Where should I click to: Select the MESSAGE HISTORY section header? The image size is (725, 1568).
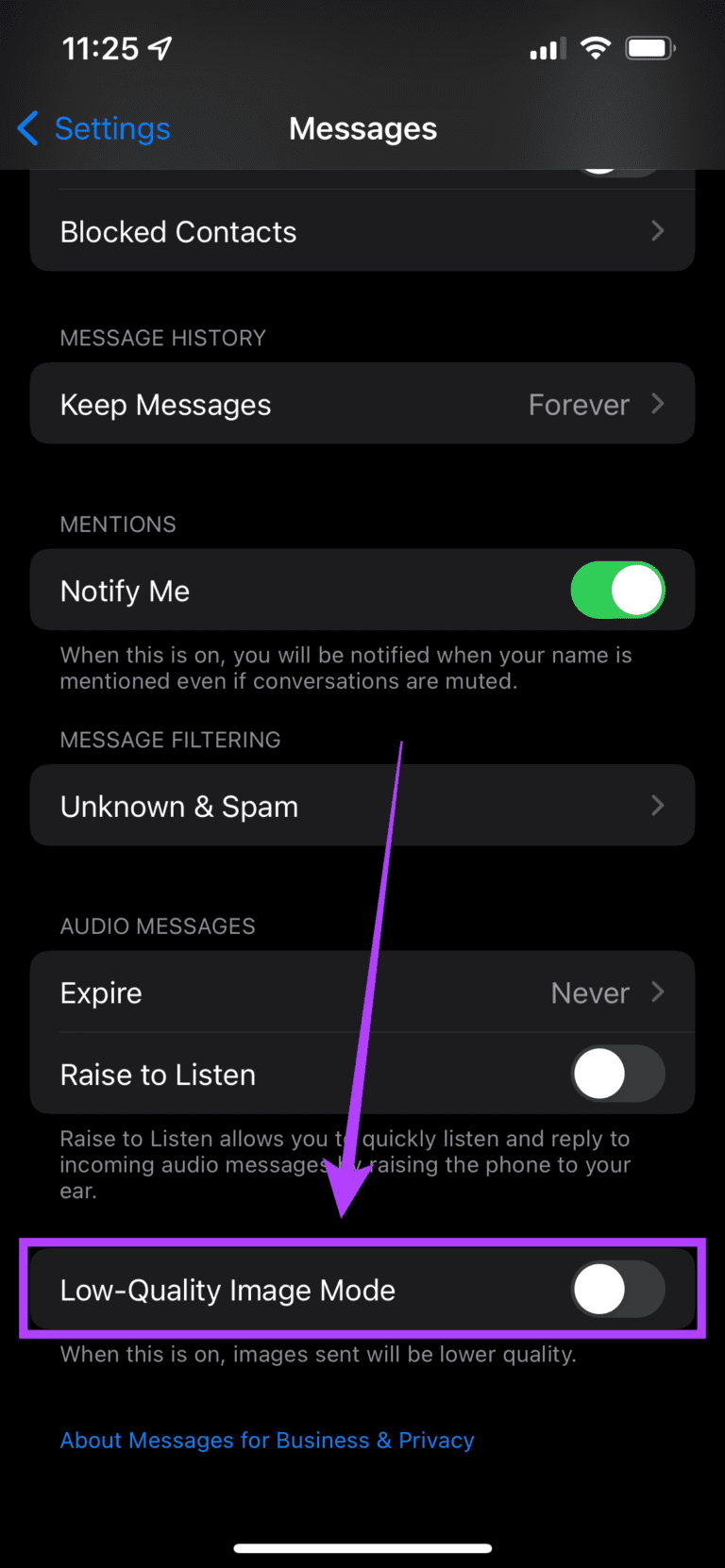[x=162, y=338]
